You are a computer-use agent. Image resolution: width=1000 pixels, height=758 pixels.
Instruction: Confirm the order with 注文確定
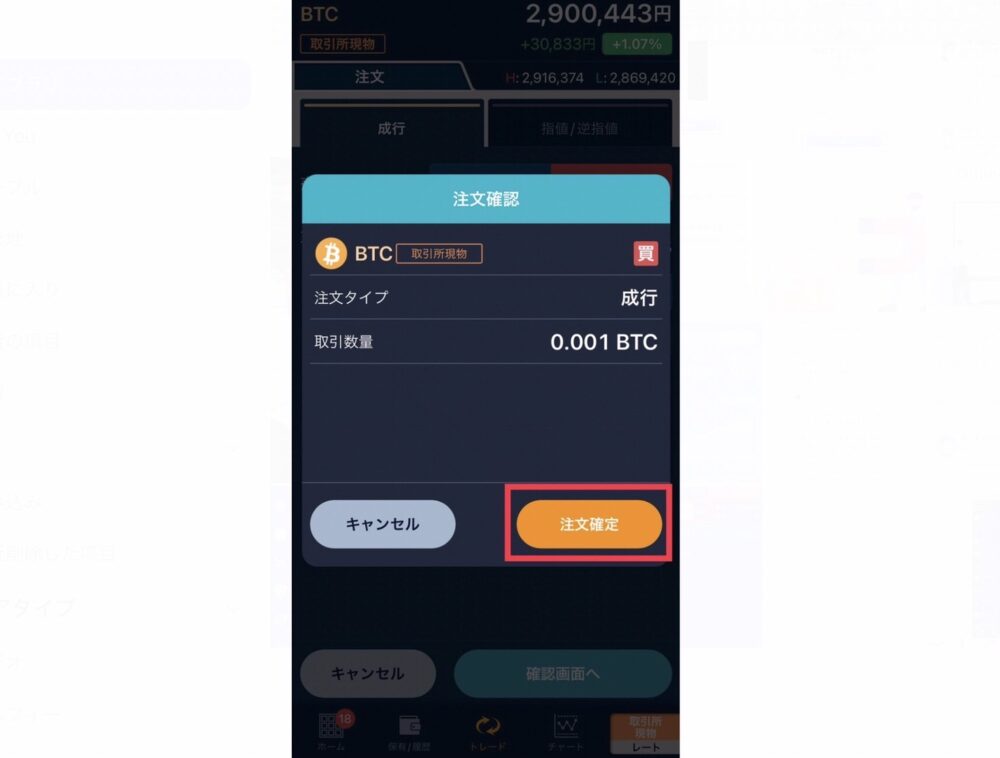[589, 524]
